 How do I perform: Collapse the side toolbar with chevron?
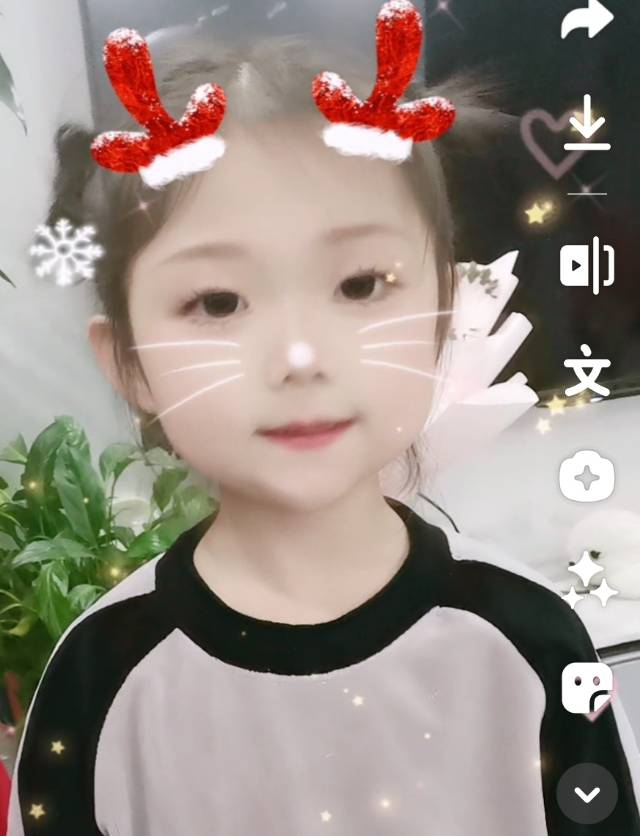click(x=587, y=794)
